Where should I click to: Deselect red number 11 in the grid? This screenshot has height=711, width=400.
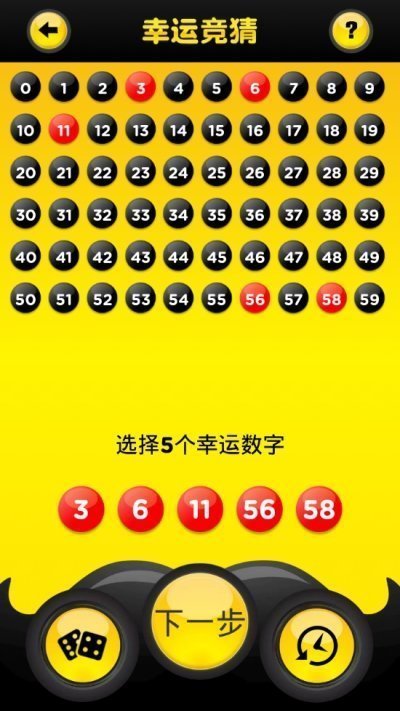pos(64,129)
